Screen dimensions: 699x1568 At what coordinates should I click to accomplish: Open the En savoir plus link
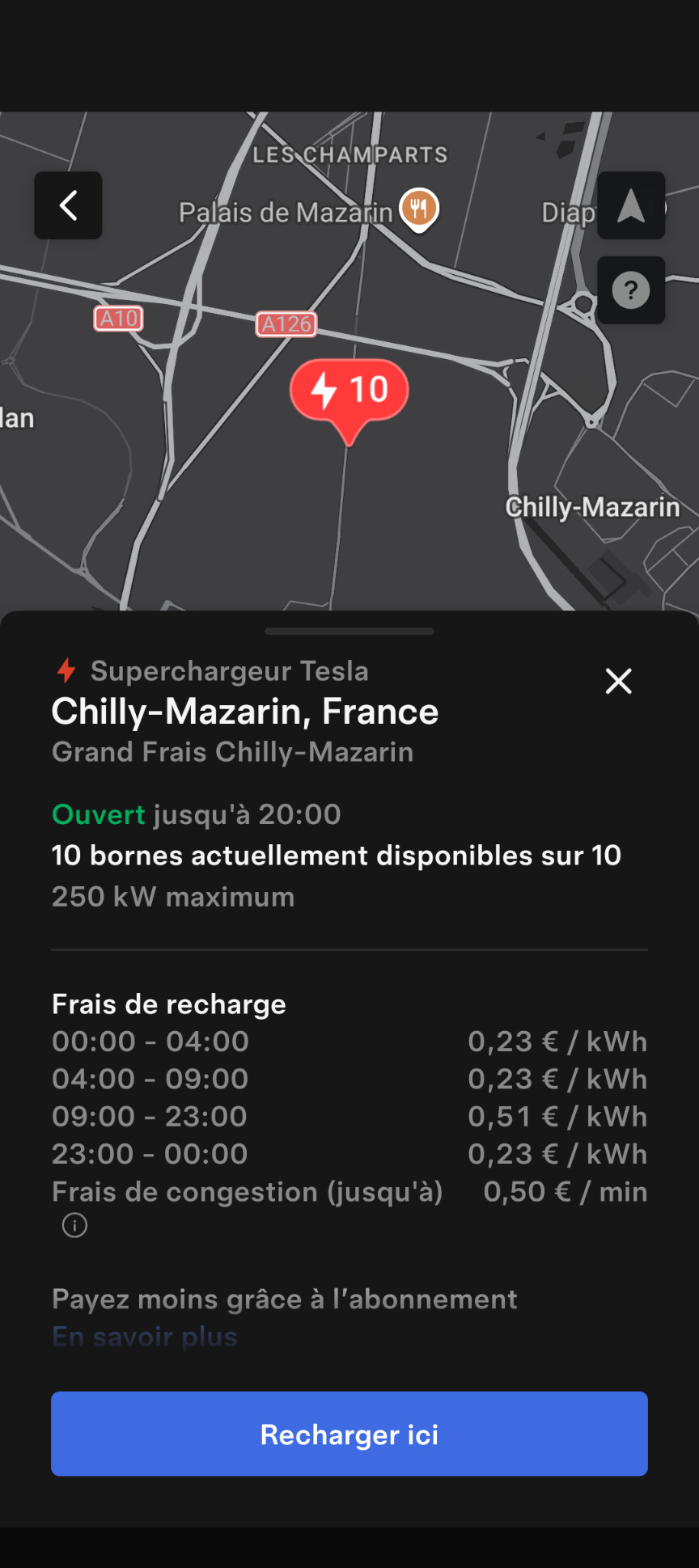[145, 1337]
